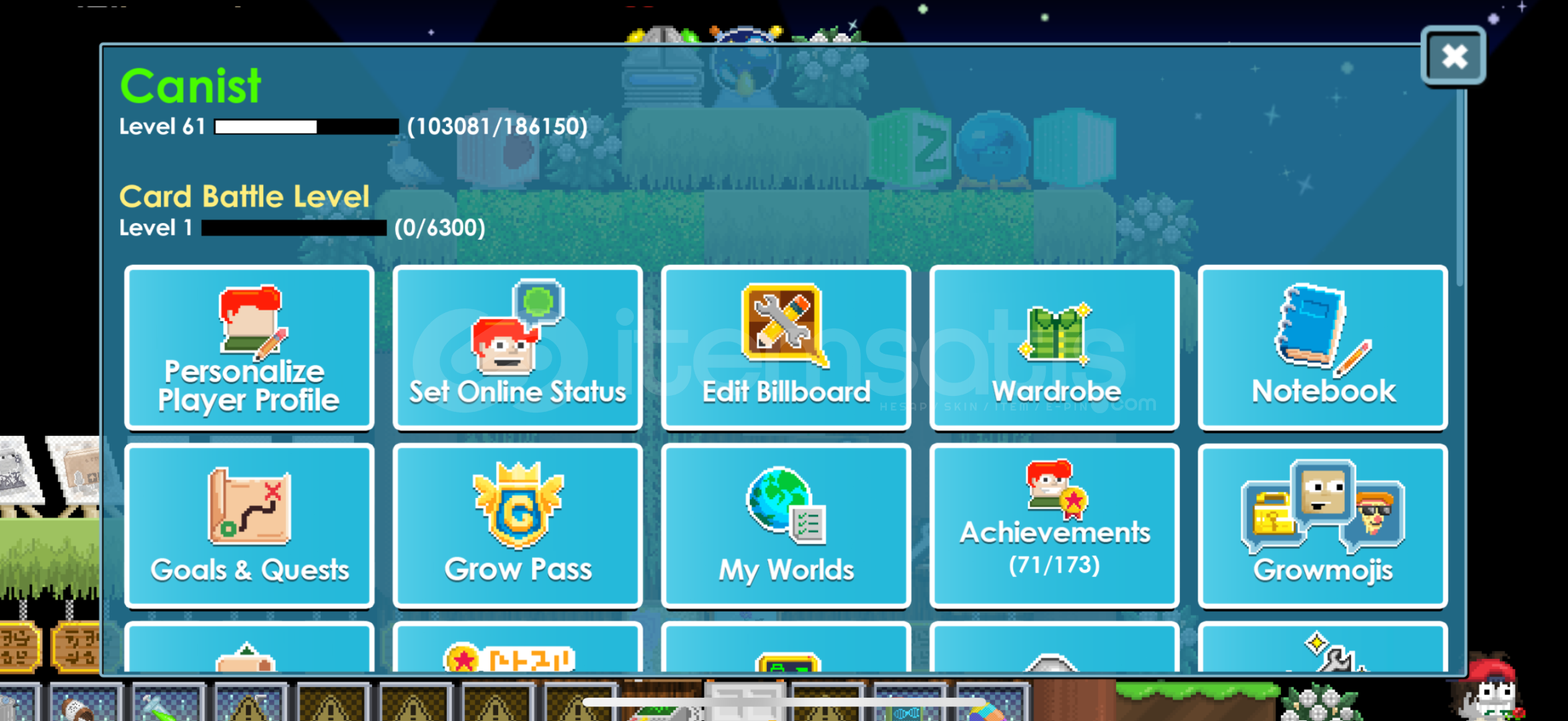Tap the Set Online Status button
This screenshot has height=721, width=1568.
coord(518,347)
